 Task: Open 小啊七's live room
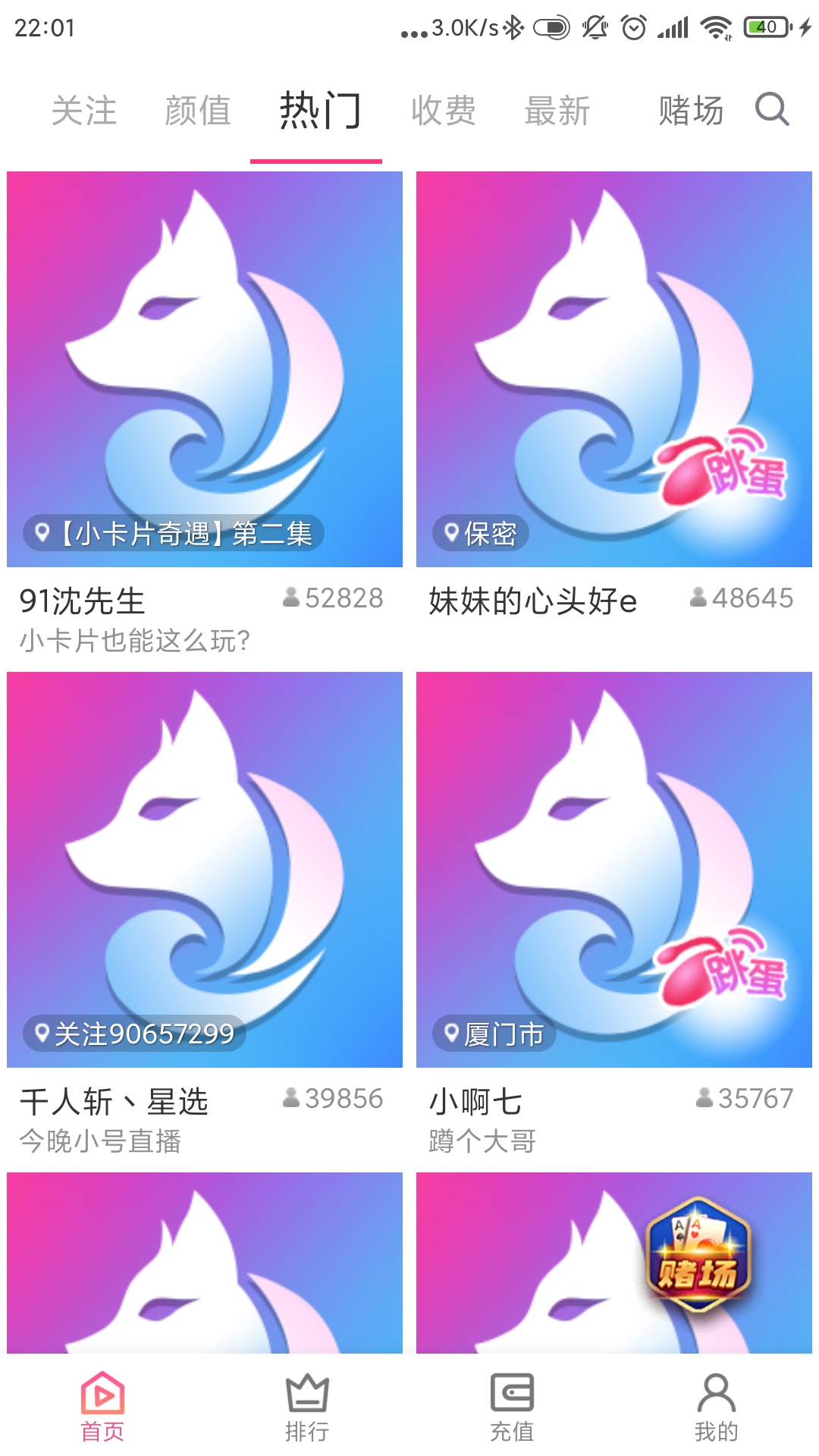[x=614, y=870]
